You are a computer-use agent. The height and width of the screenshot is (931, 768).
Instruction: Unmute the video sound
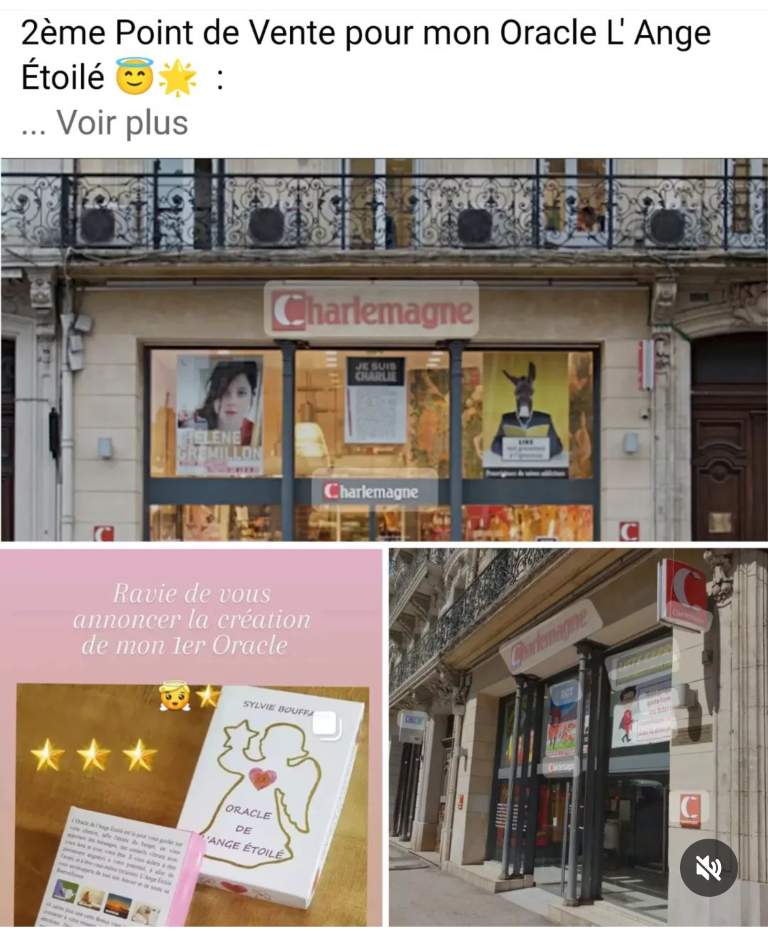(x=709, y=867)
